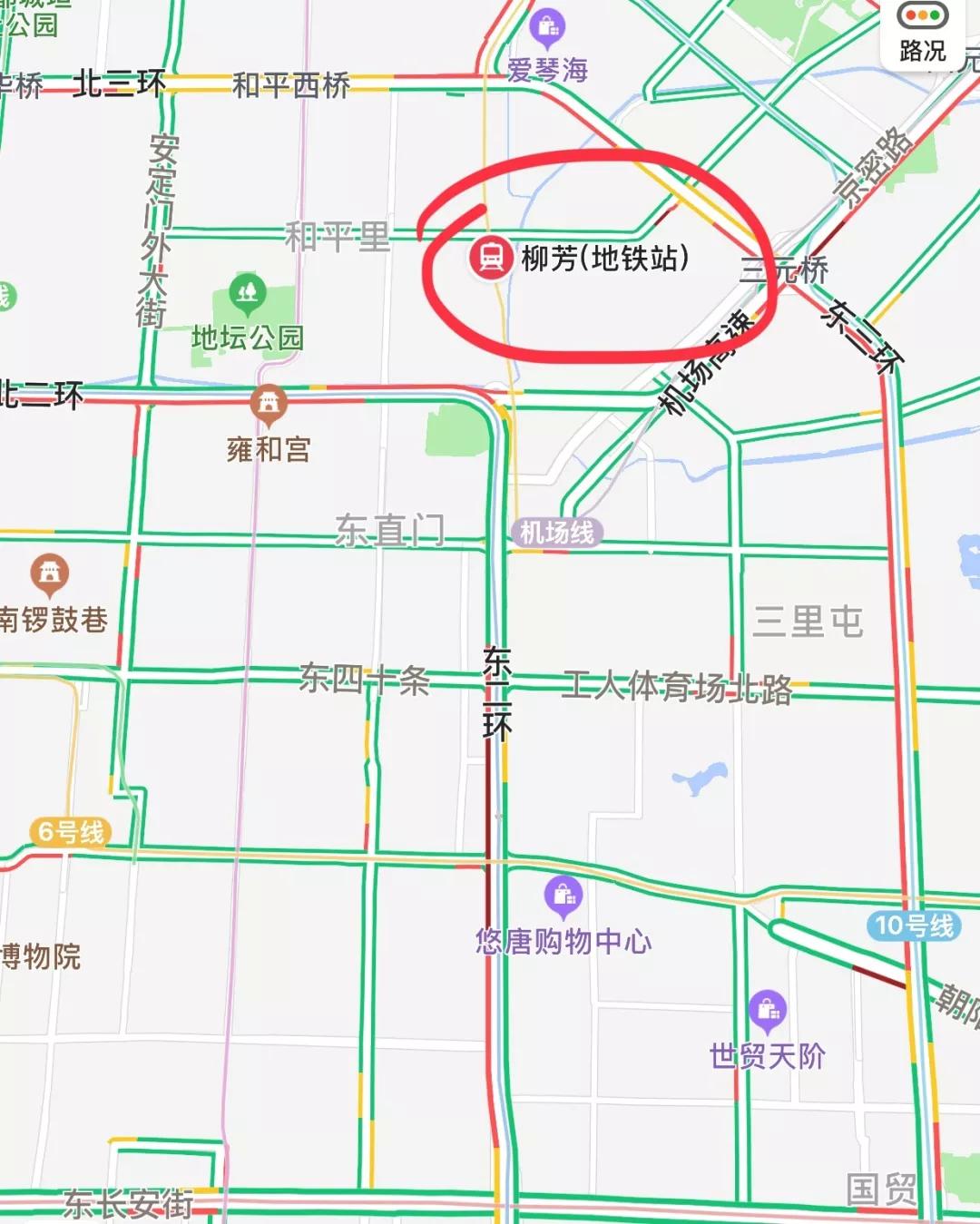The width and height of the screenshot is (980, 1224).
Task: Click the 悠唐购物中心 shopping icon
Action: pyautogui.click(x=565, y=895)
